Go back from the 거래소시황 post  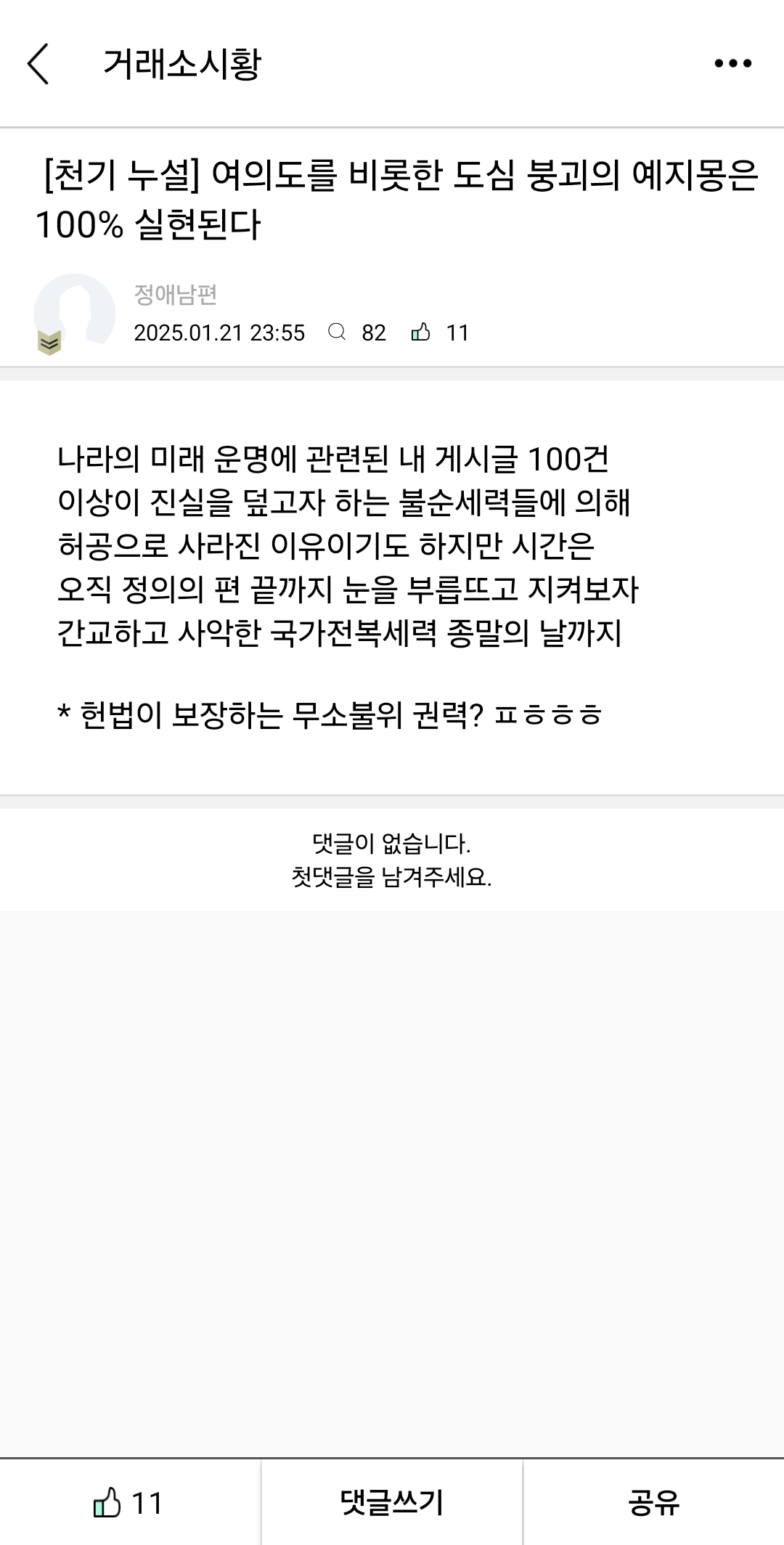[x=39, y=64]
